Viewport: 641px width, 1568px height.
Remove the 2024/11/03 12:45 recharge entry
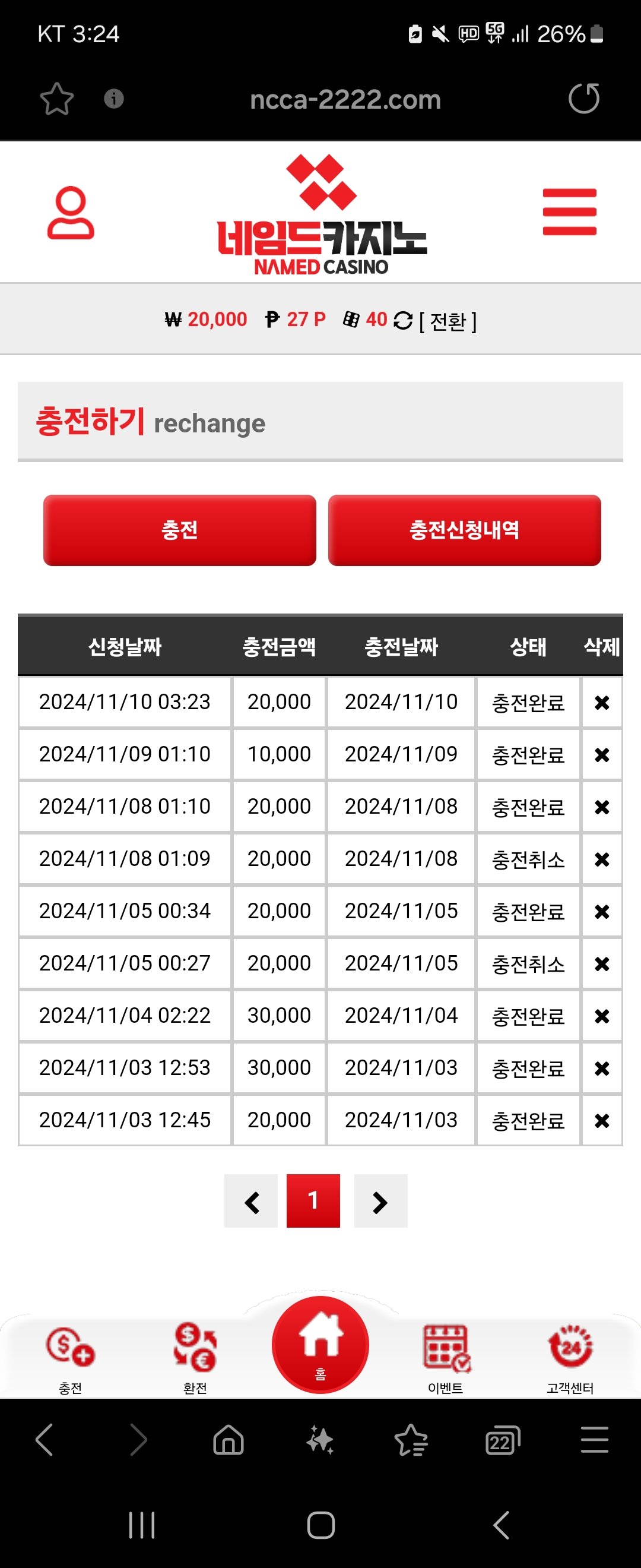[x=601, y=1121]
